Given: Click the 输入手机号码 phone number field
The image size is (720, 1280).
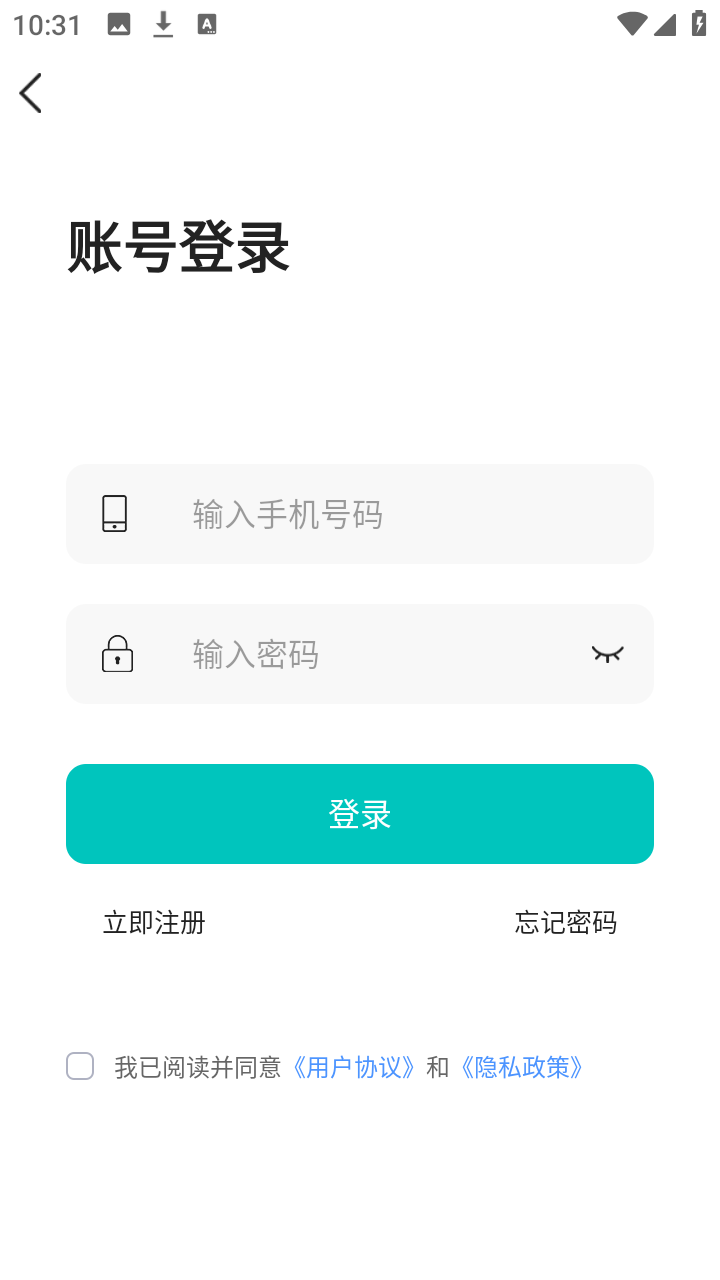Looking at the screenshot, I should pyautogui.click(x=360, y=513).
